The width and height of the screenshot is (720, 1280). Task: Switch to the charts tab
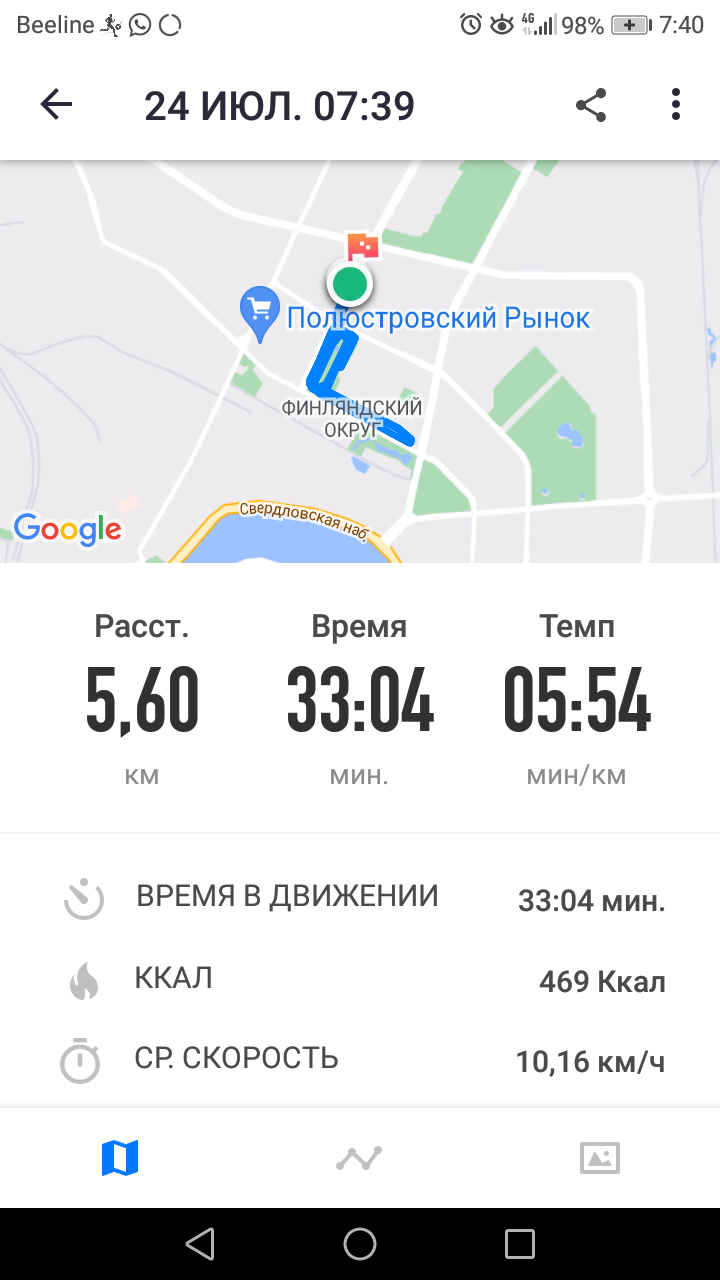tap(359, 1158)
